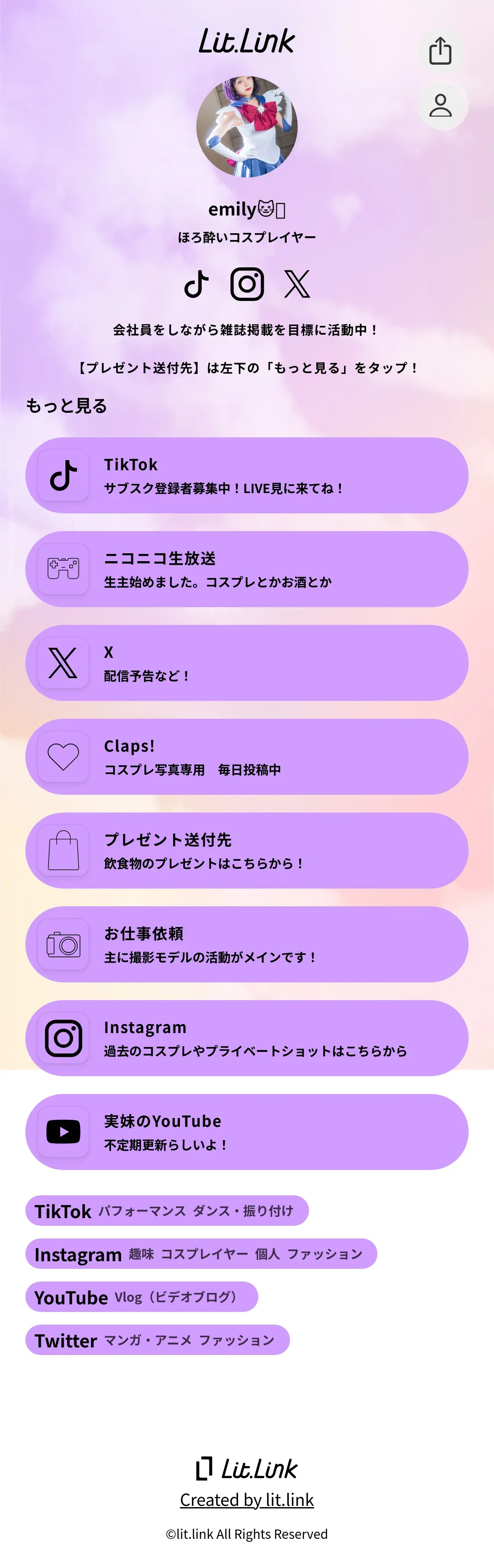Open the Claps! cosplay photo card

(x=247, y=757)
